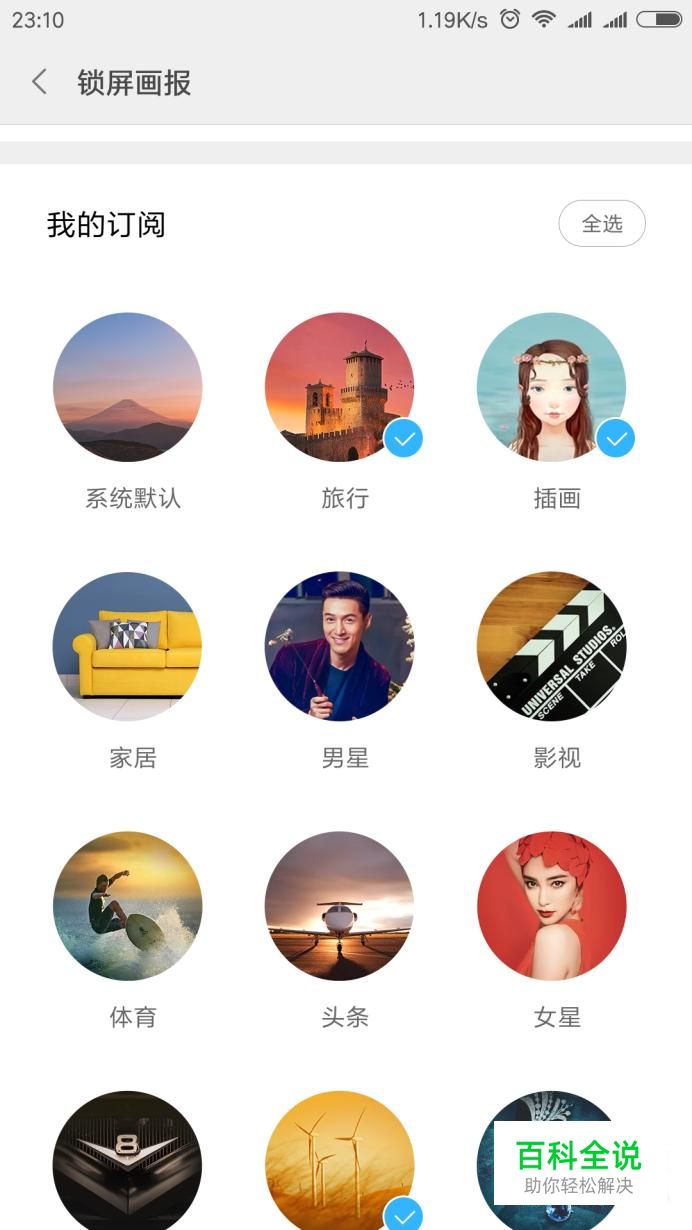Select the 影视 category
The image size is (692, 1230).
[552, 646]
